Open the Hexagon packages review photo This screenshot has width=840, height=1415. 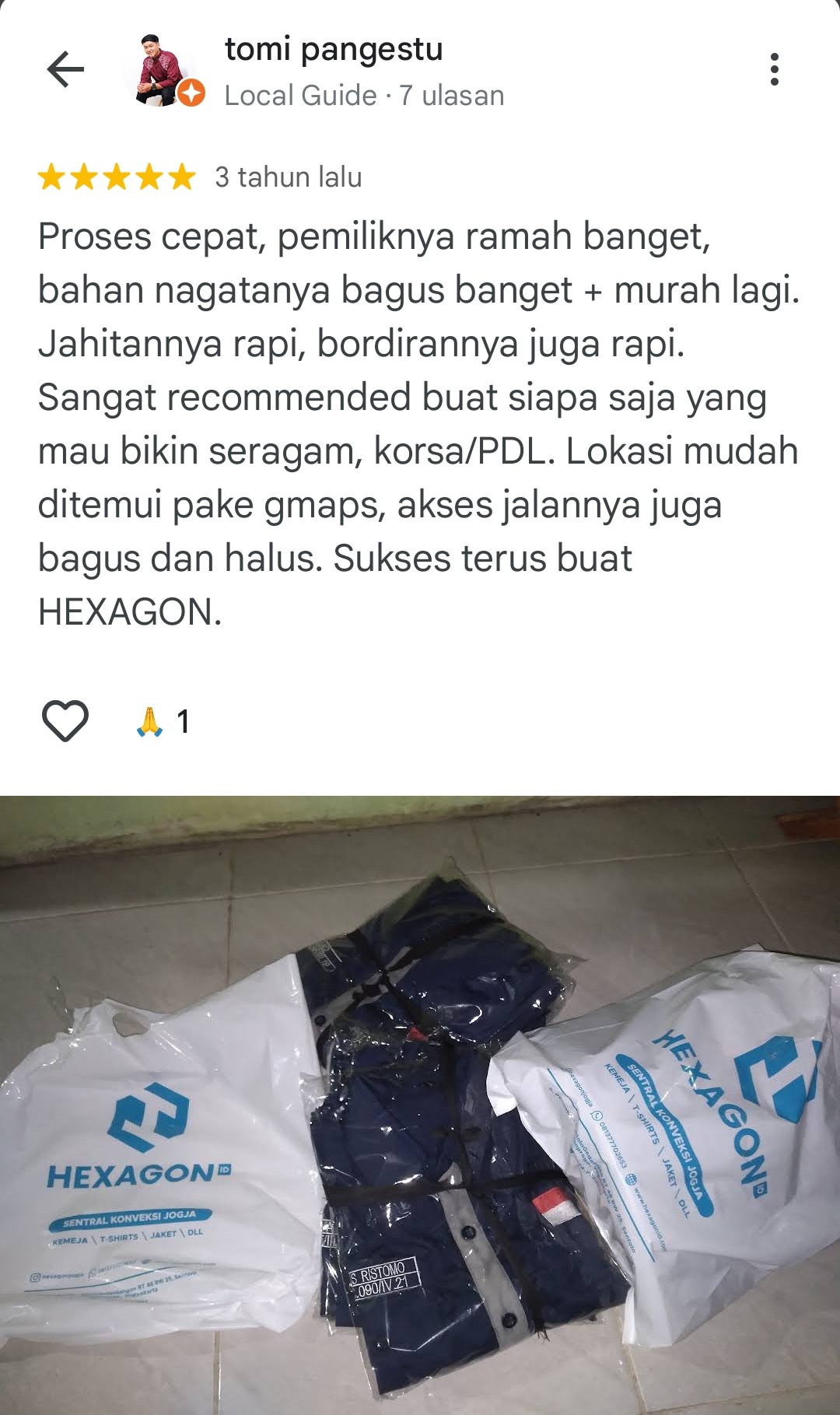420,1105
